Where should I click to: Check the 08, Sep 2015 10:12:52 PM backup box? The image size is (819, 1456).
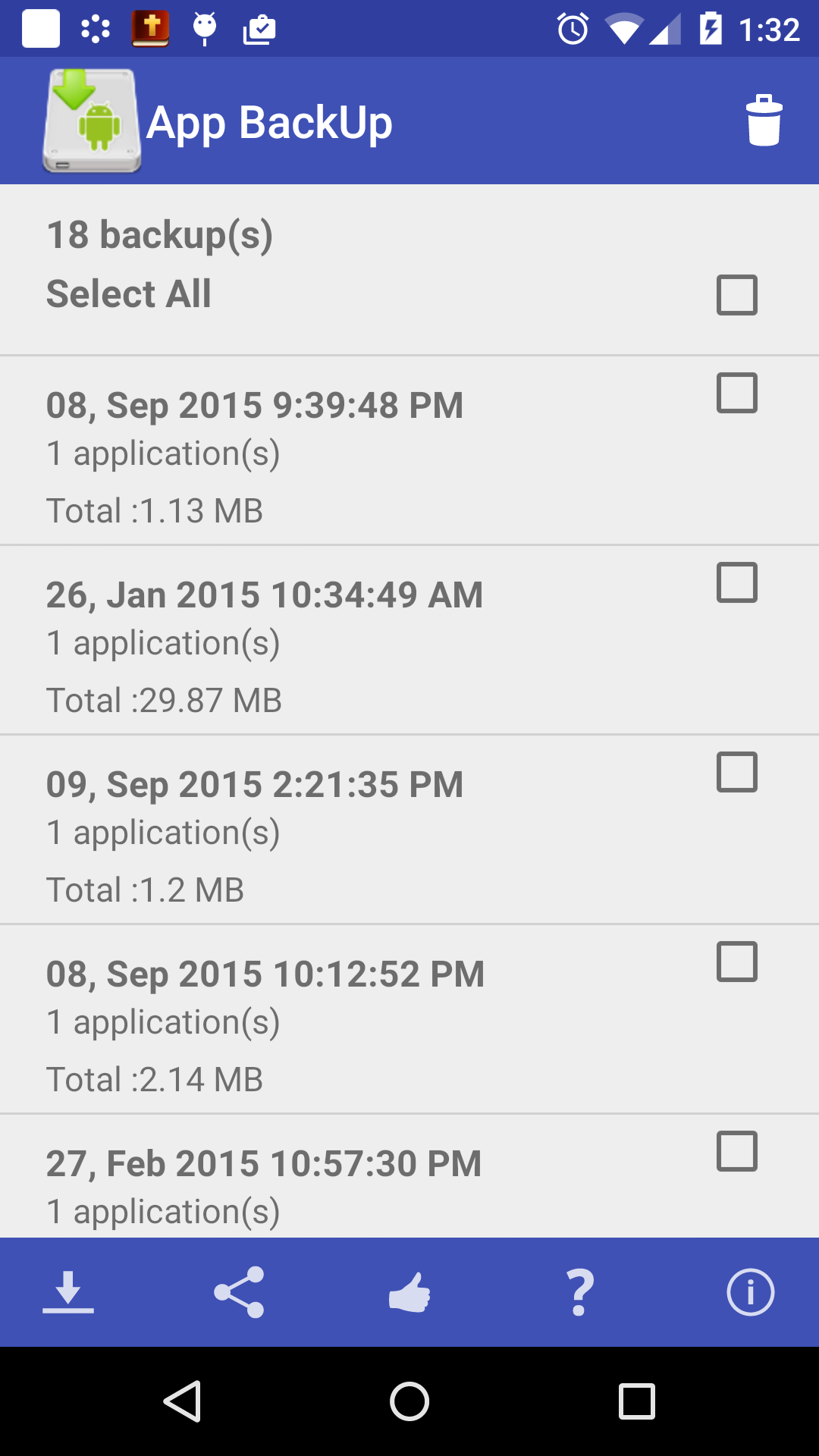(x=736, y=962)
